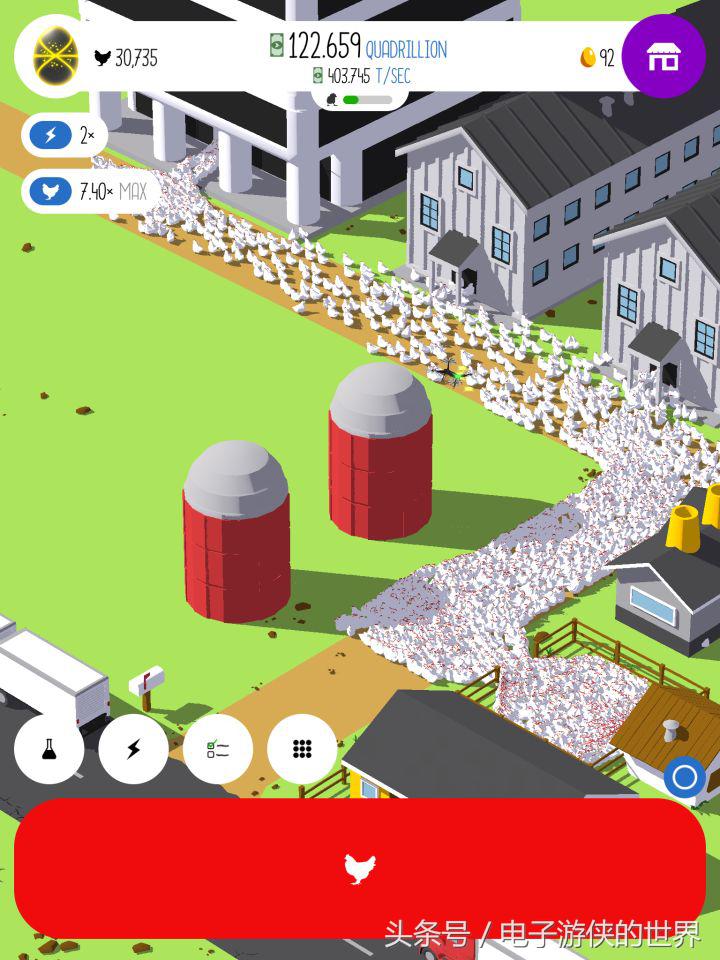Open the lightning boosts menu

(133, 749)
